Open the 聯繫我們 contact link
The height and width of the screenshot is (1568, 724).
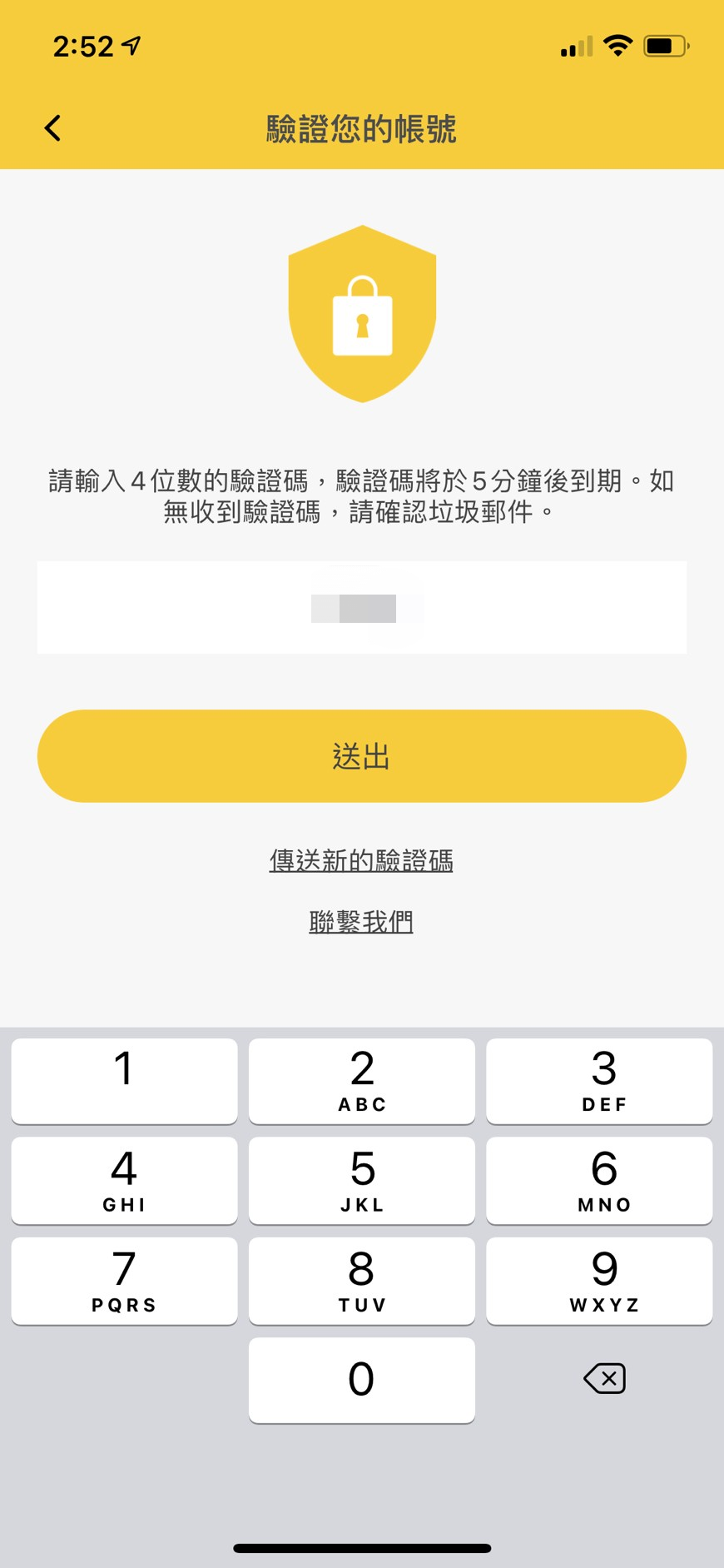[x=361, y=922]
